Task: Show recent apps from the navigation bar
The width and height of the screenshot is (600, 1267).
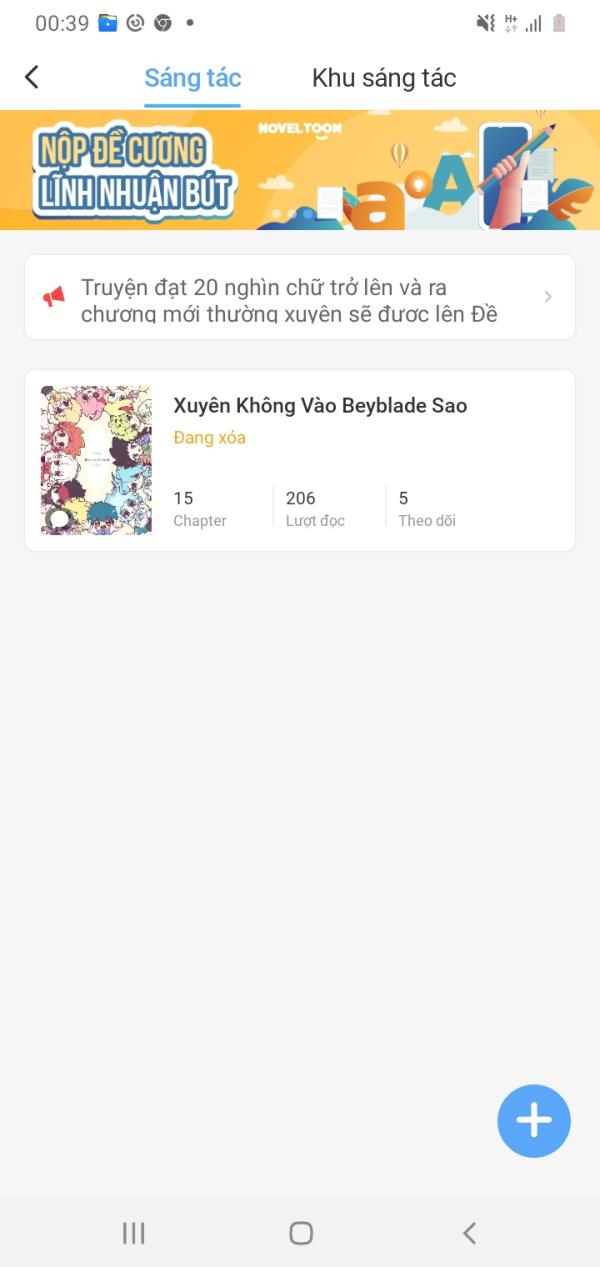Action: point(133,1233)
